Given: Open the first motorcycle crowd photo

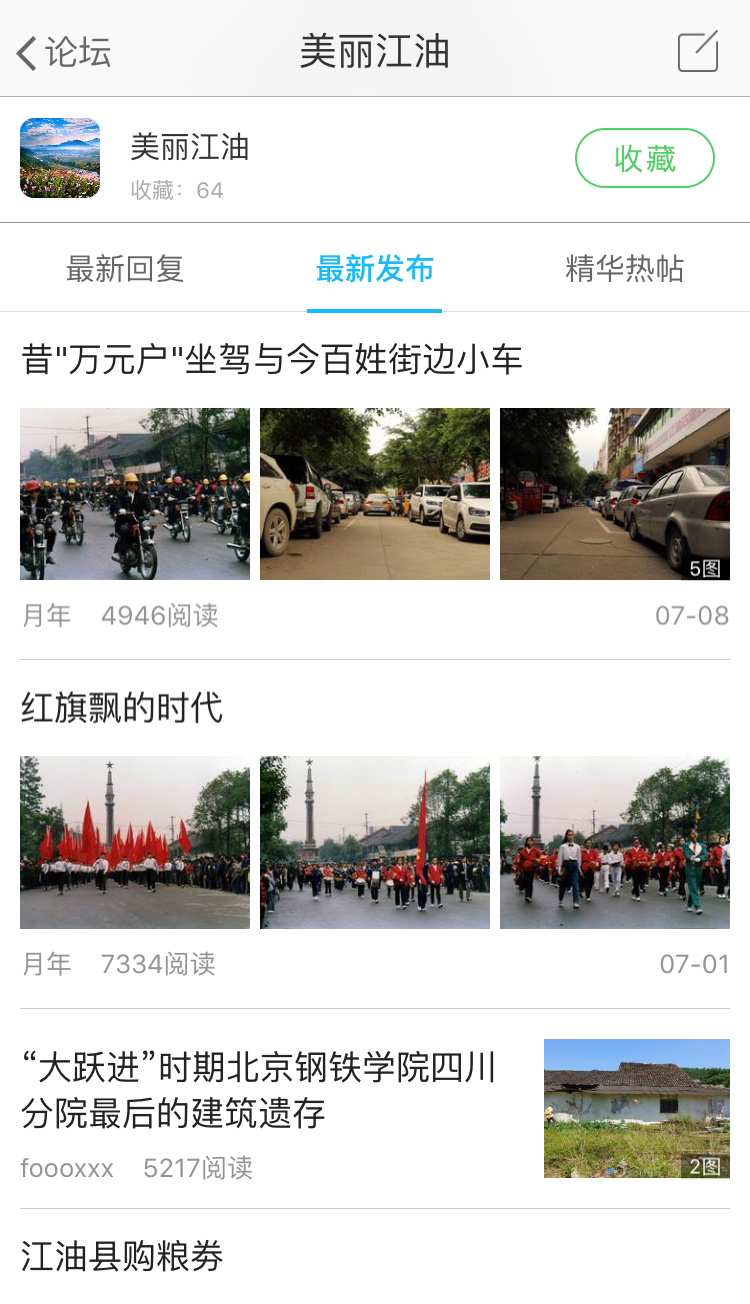Looking at the screenshot, I should [135, 492].
